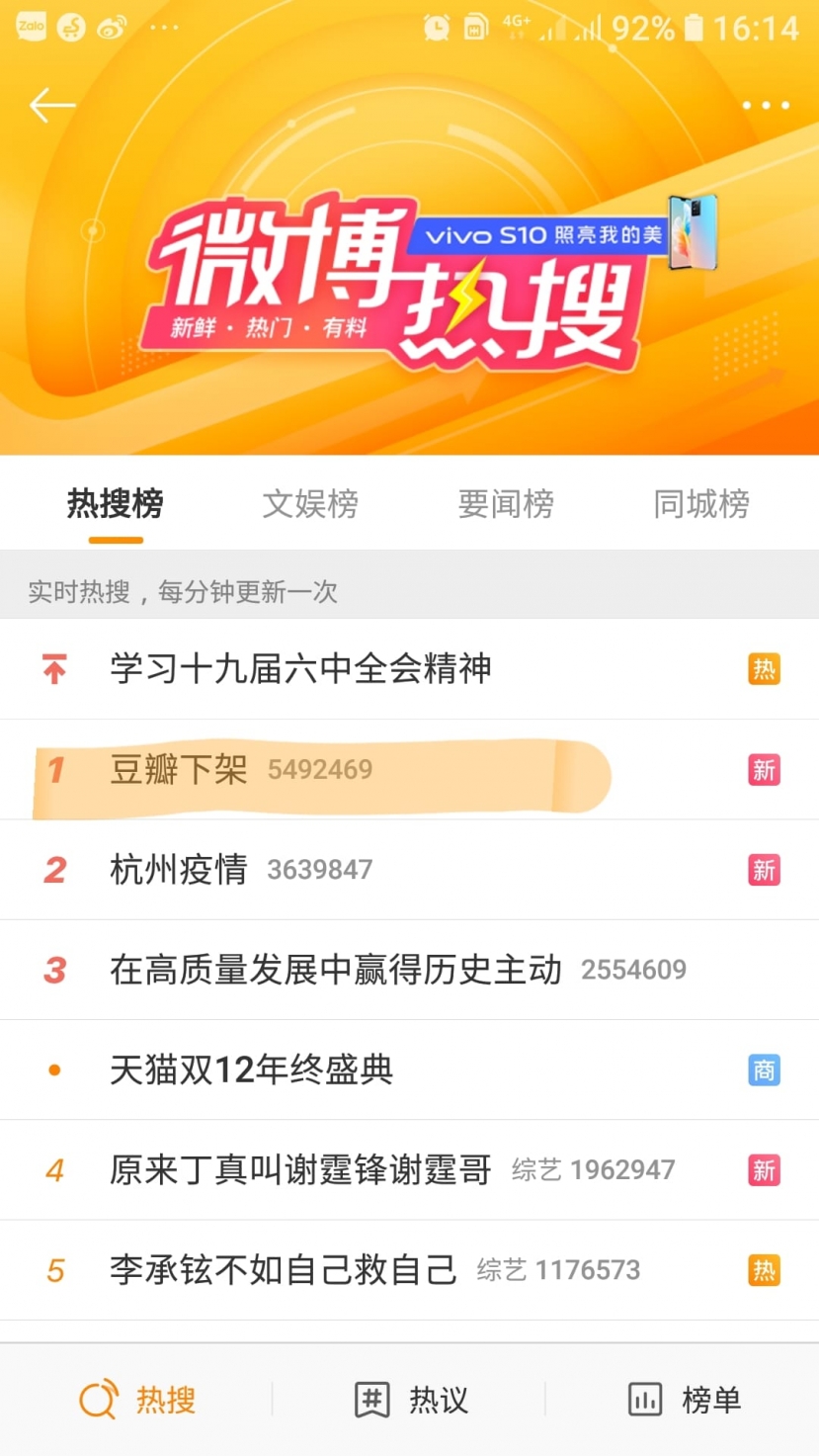The image size is (819, 1456).
Task: Open 榜单 in the bottom bar
Action: point(684,1400)
